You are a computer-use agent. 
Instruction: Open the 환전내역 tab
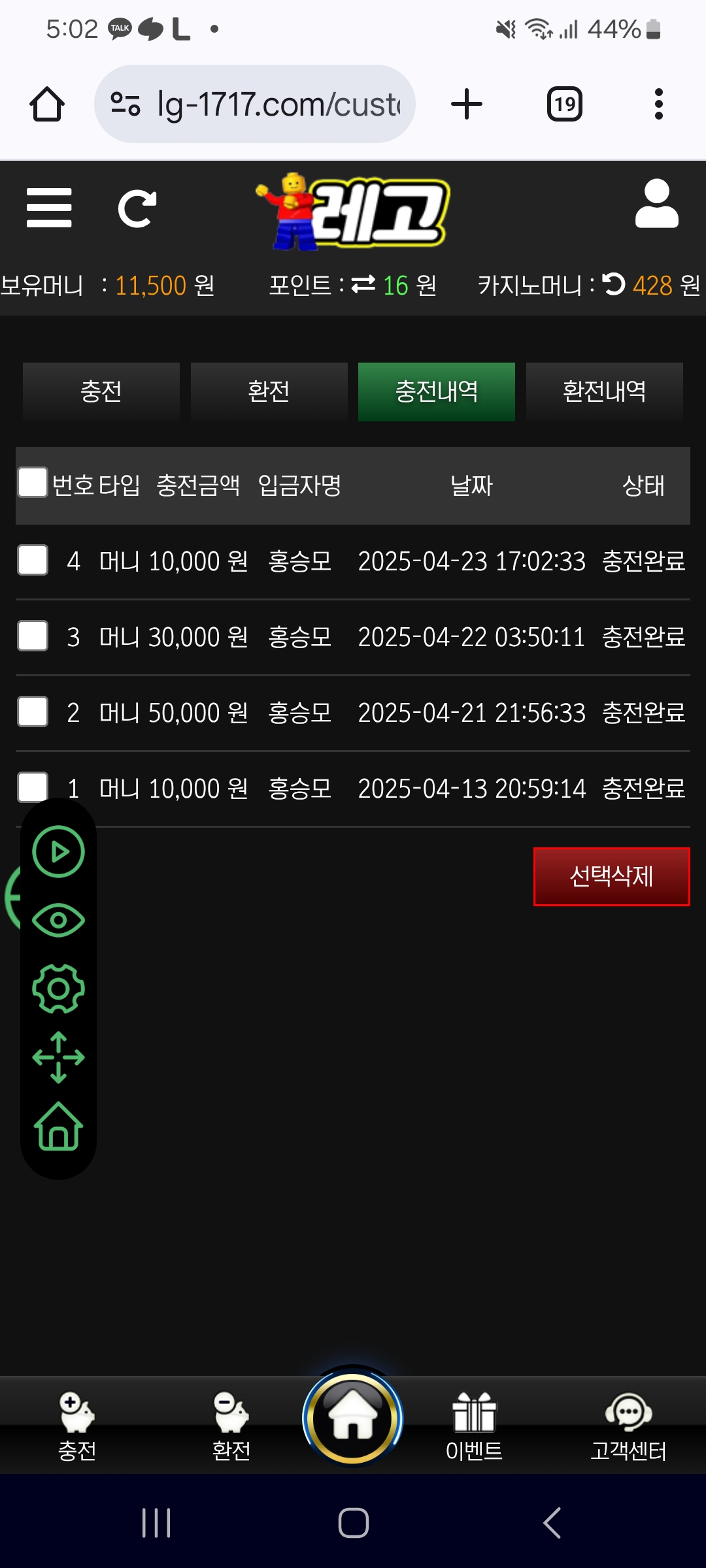tap(604, 391)
